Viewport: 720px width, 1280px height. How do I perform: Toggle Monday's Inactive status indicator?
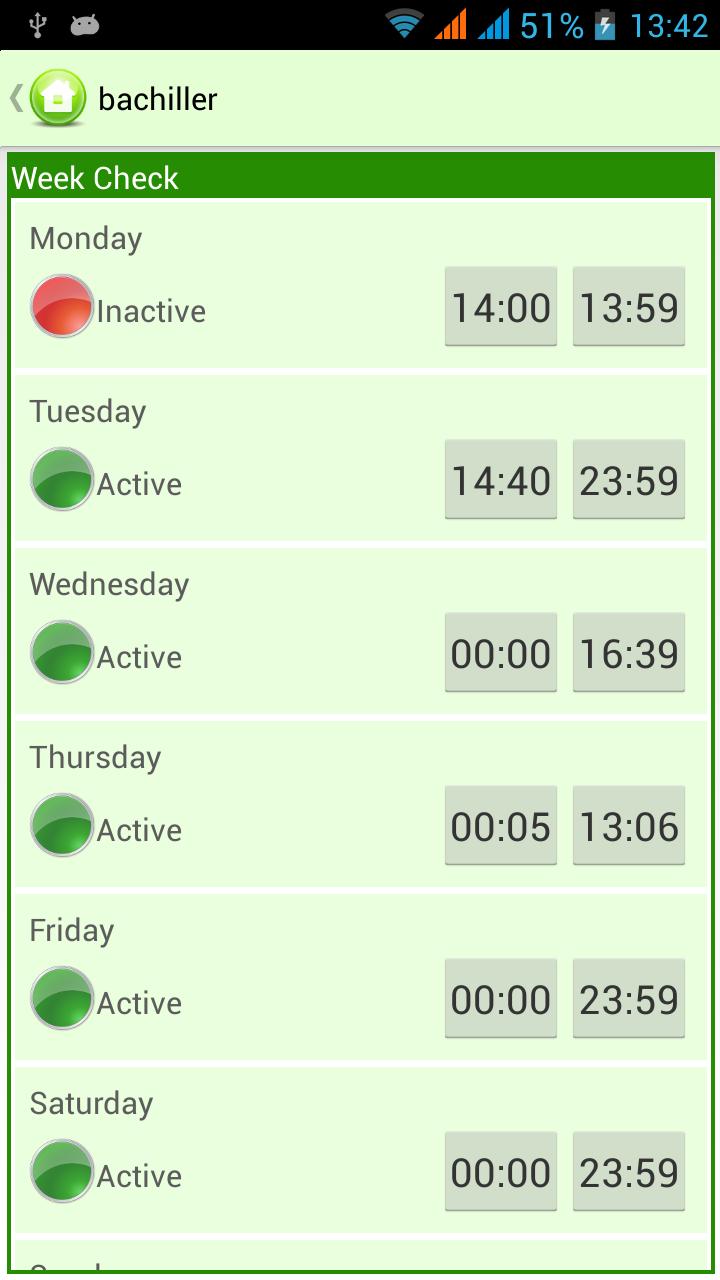coord(62,306)
